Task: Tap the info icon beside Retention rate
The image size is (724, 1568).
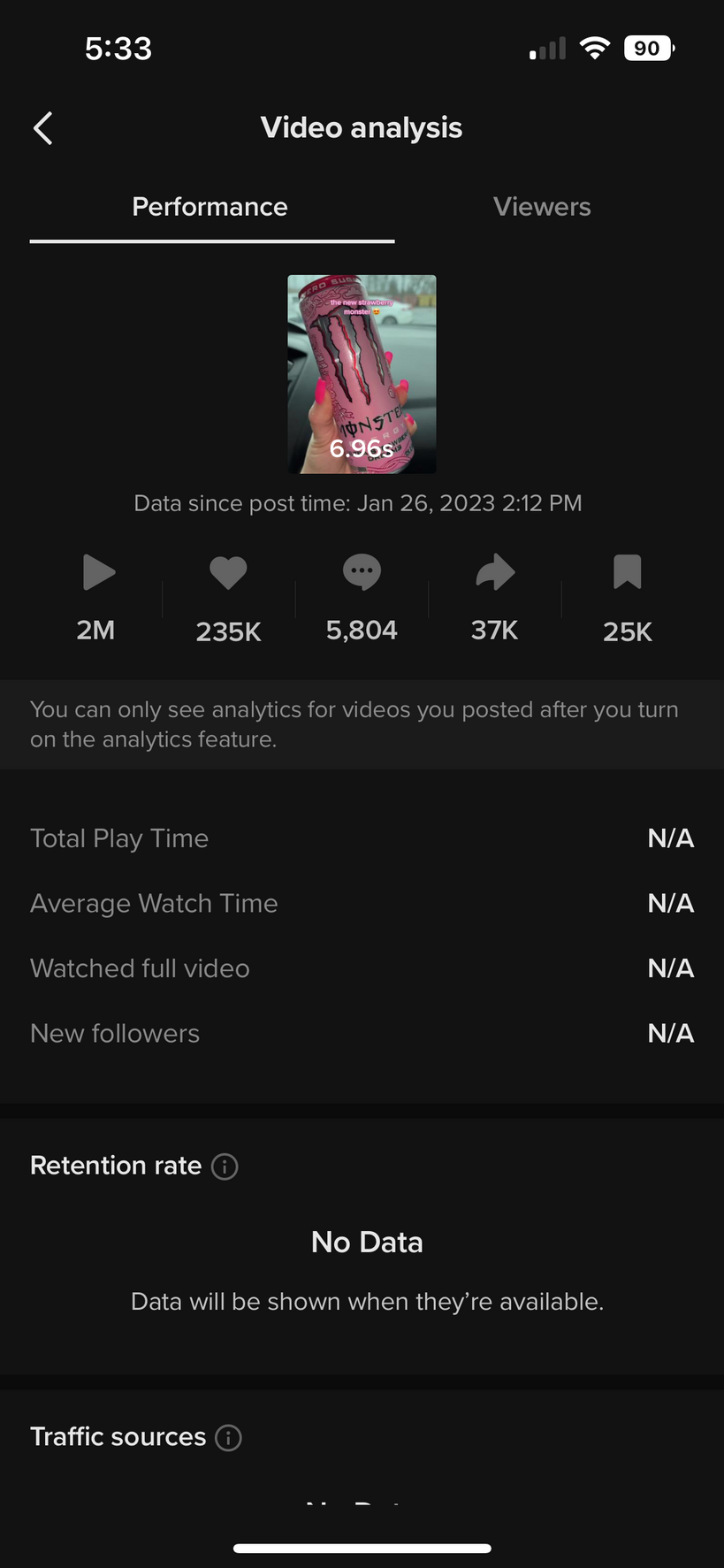Action: 225,1166
